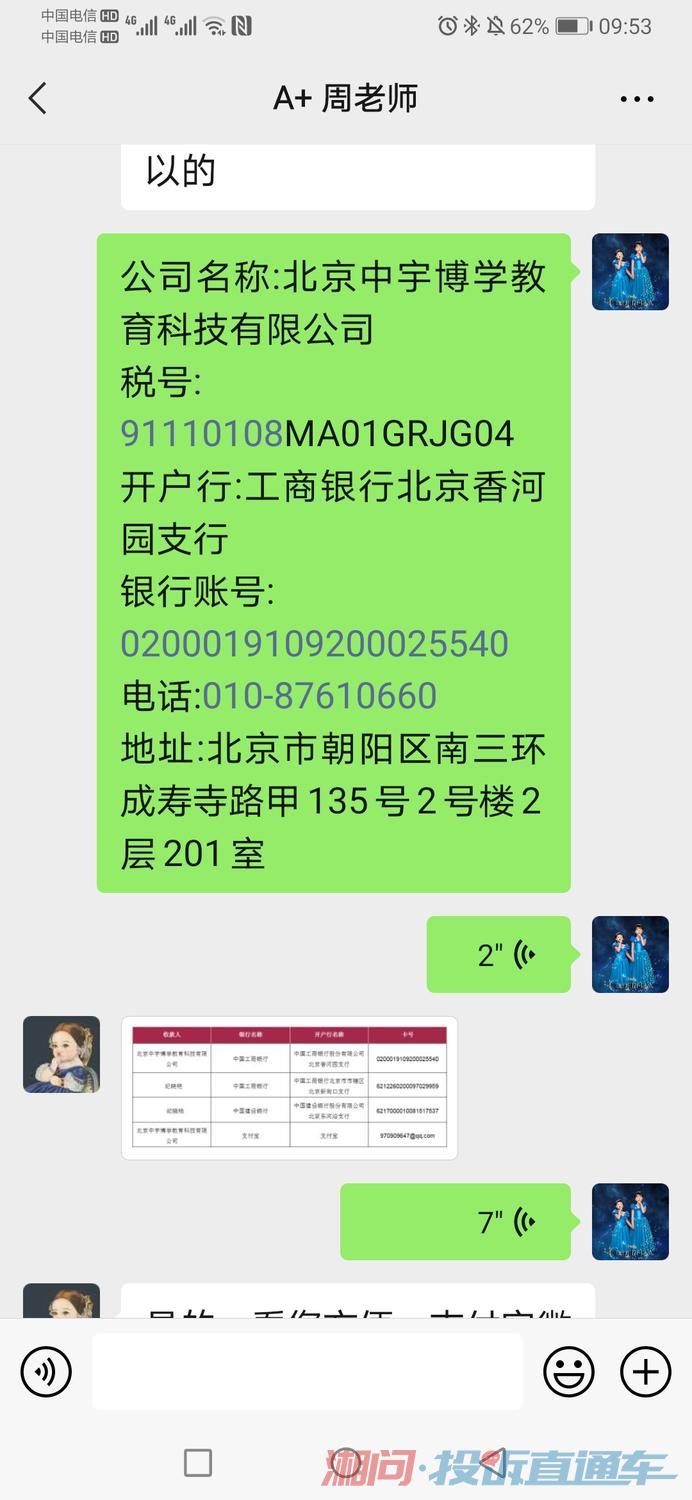The image size is (692, 1500).
Task: Open the plus attachments panel
Action: pyautogui.click(x=646, y=1371)
